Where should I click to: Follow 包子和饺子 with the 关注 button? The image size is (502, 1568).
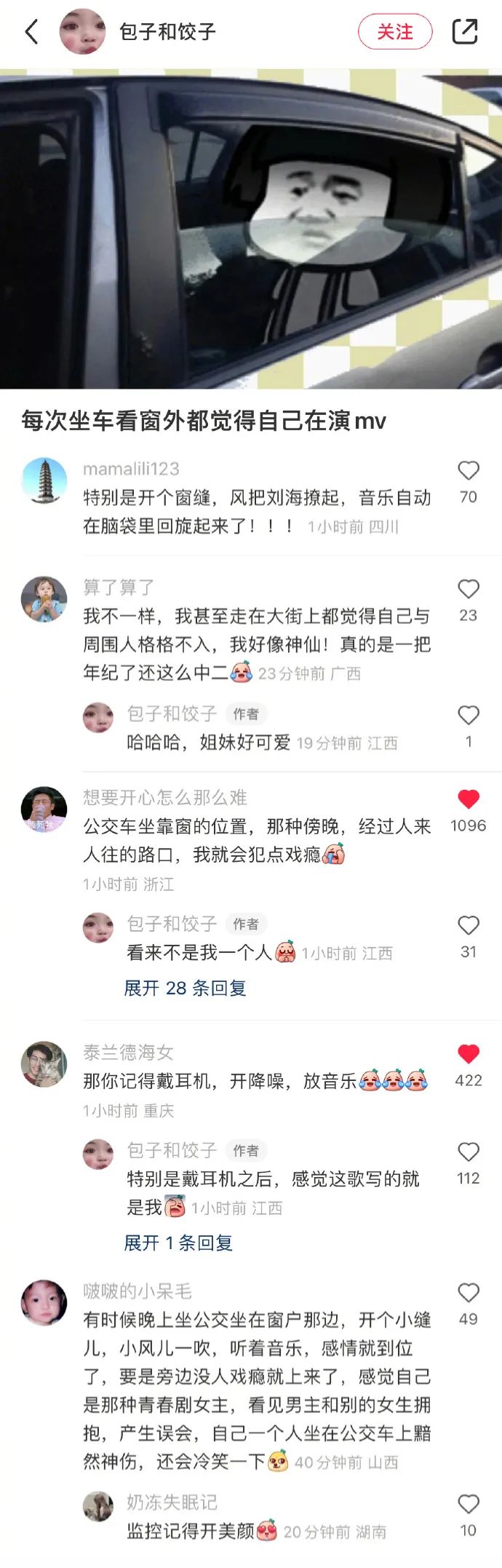point(395,32)
